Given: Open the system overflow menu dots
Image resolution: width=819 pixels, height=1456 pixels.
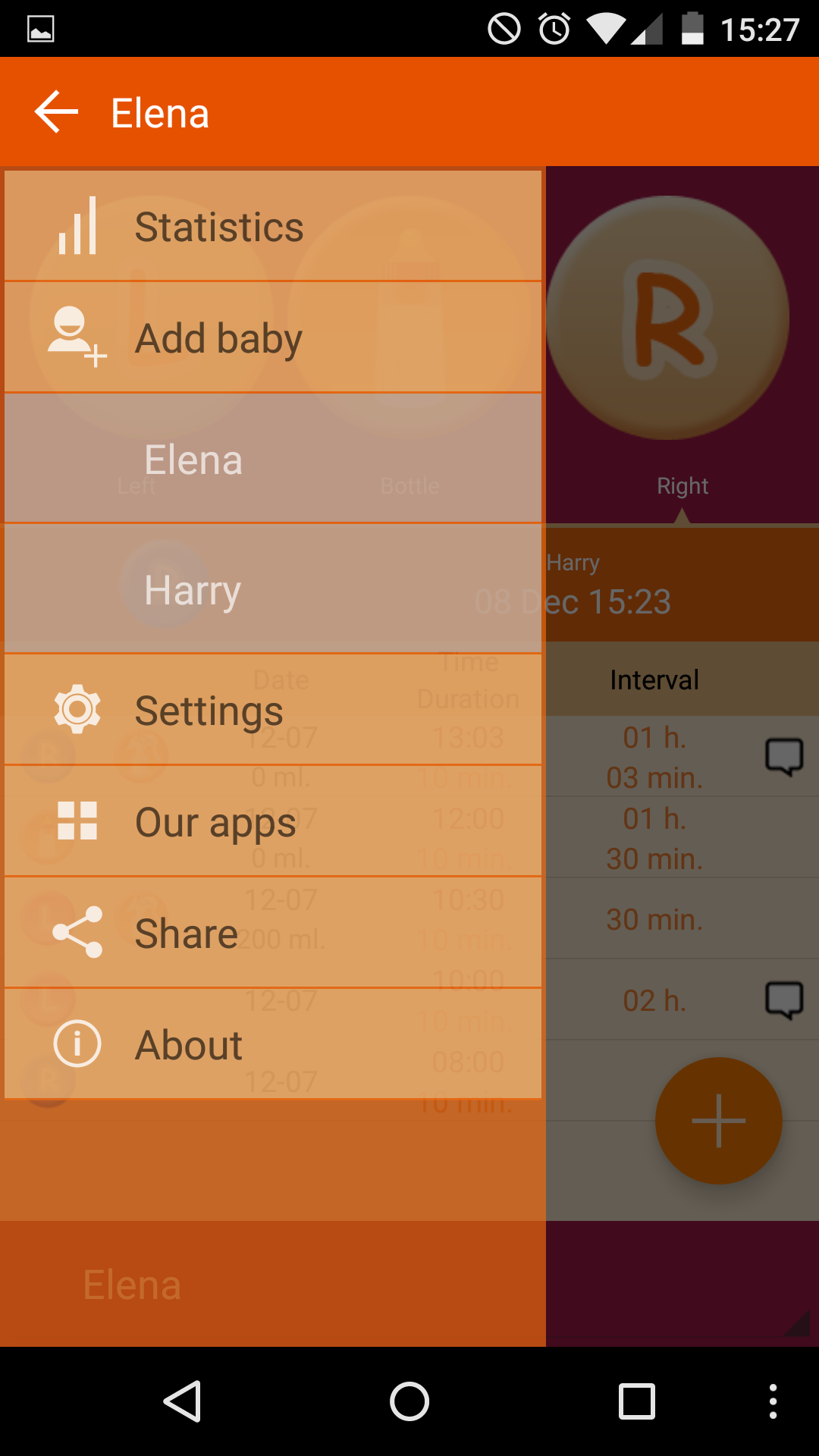Looking at the screenshot, I should (x=773, y=1401).
